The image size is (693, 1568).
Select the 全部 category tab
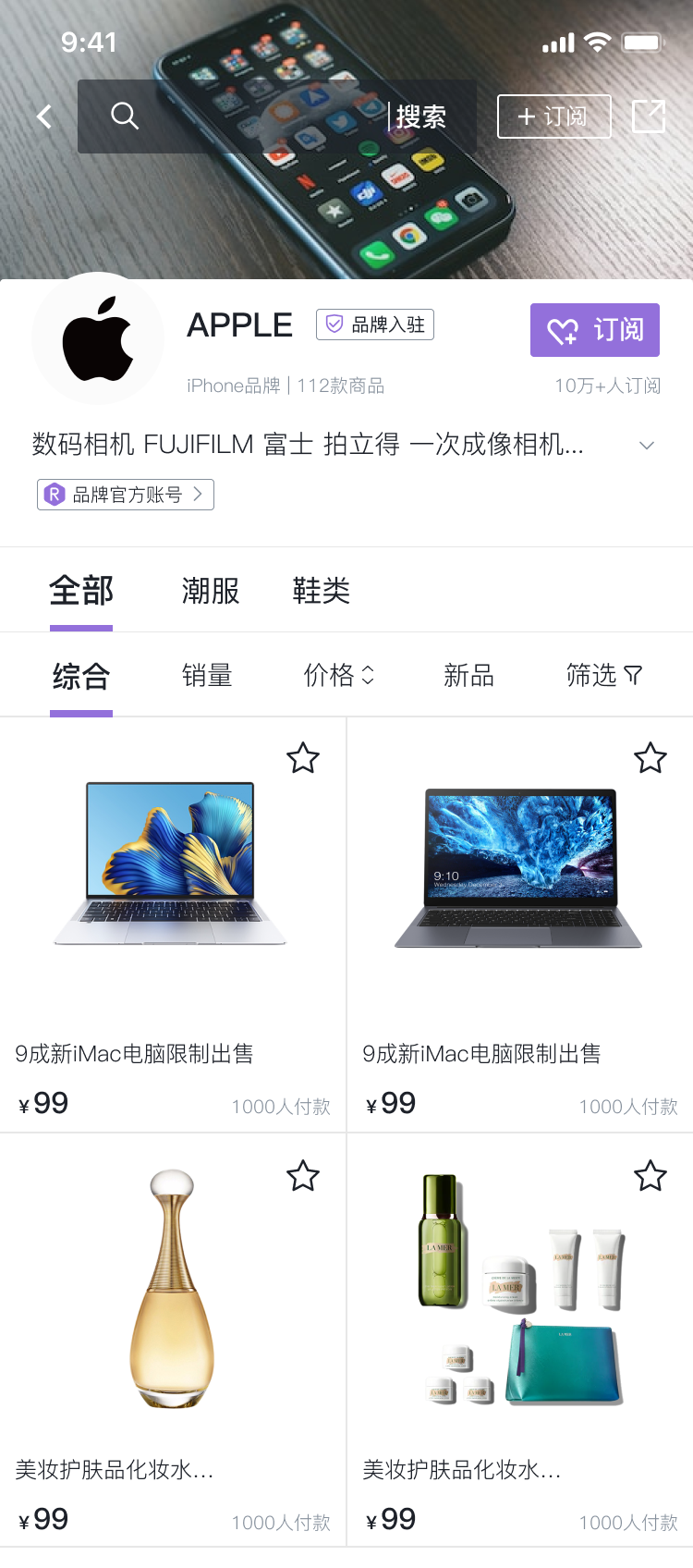click(81, 591)
